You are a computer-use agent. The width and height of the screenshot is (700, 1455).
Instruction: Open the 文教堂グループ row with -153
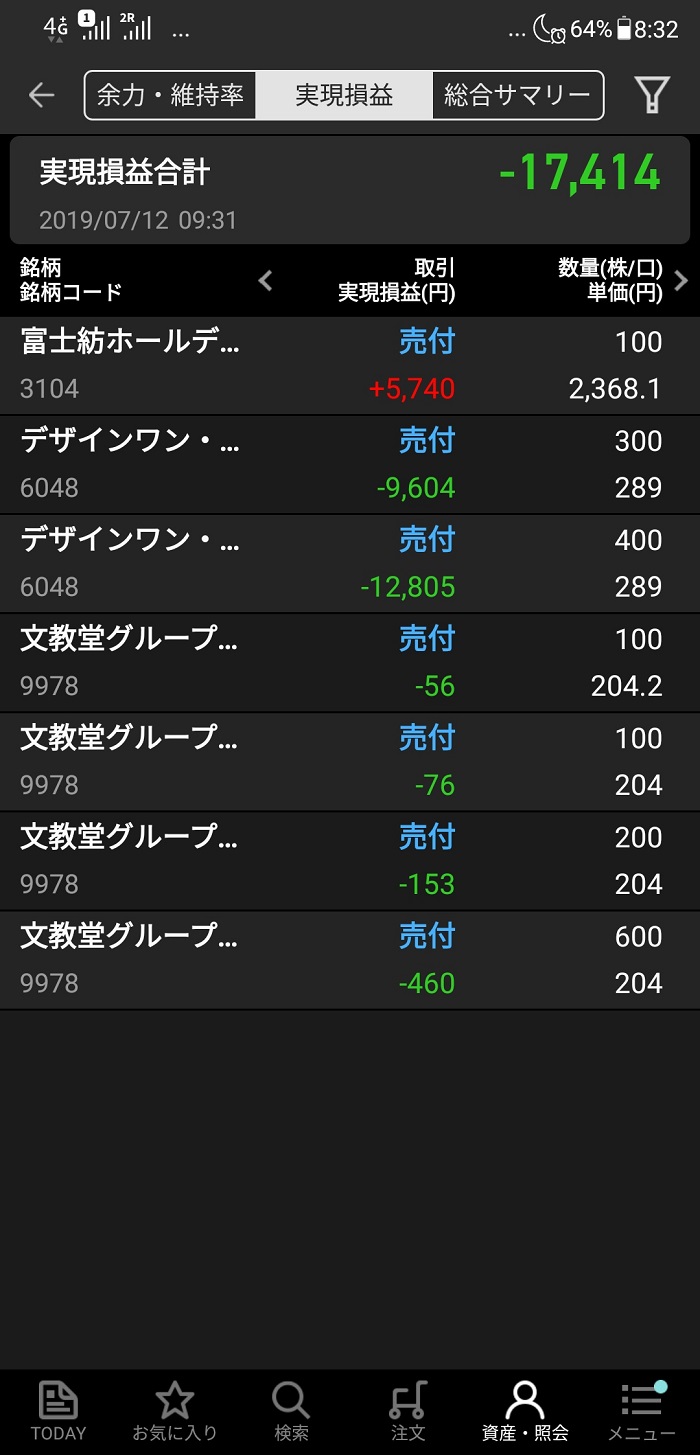pyautogui.click(x=350, y=860)
